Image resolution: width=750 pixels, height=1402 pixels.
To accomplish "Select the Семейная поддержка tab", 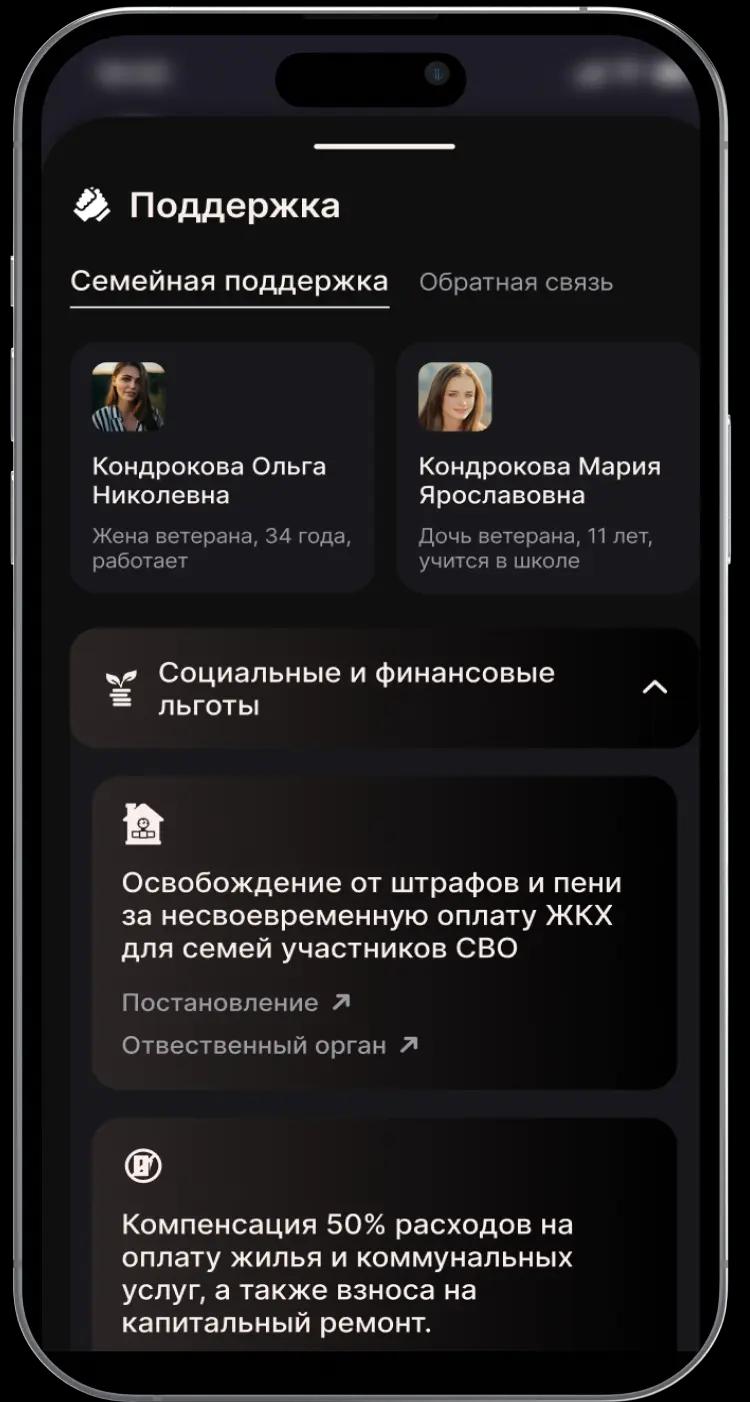I will point(229,282).
